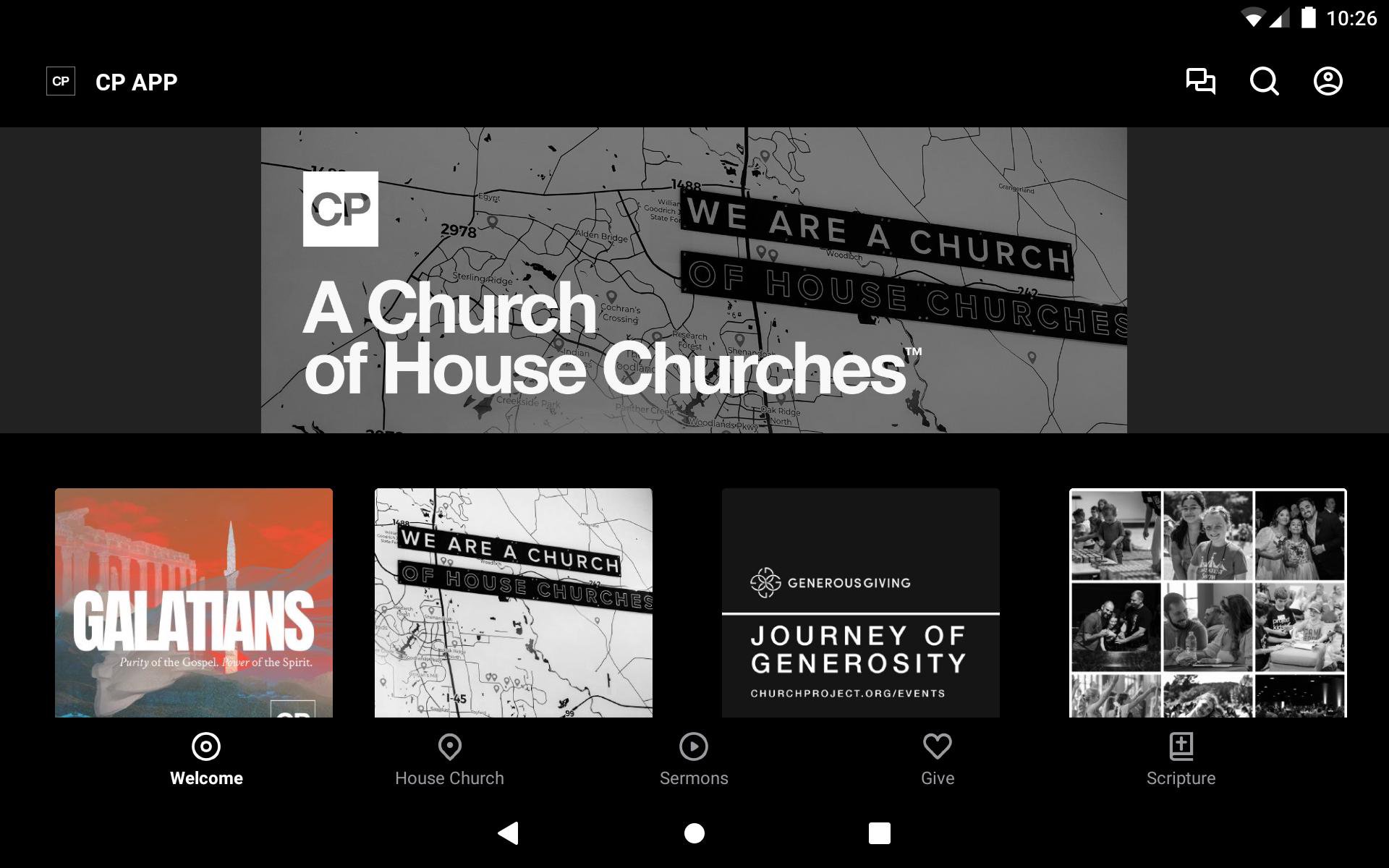Open search in the app bar
Image resolution: width=1389 pixels, height=868 pixels.
click(x=1264, y=81)
